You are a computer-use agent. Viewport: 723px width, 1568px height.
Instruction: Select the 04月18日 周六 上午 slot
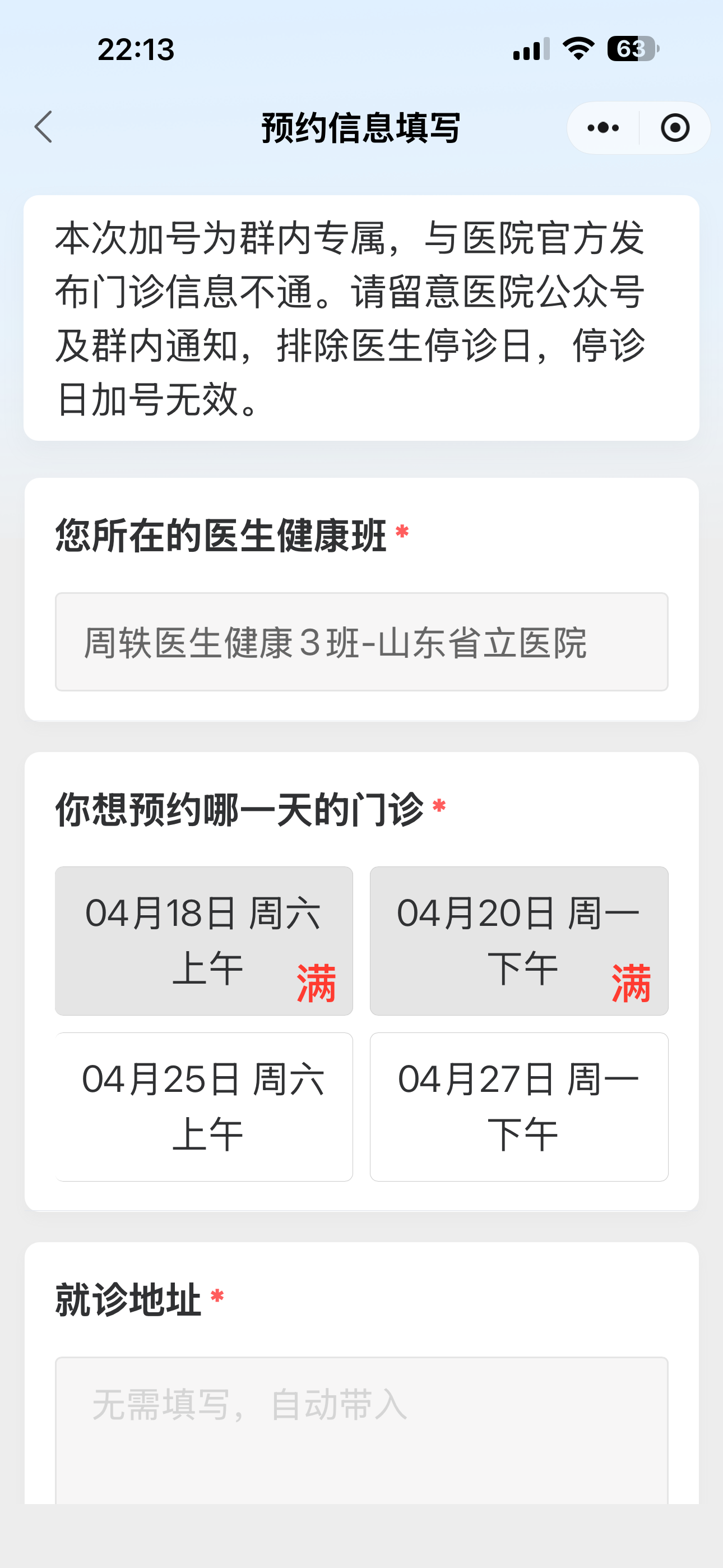click(204, 940)
